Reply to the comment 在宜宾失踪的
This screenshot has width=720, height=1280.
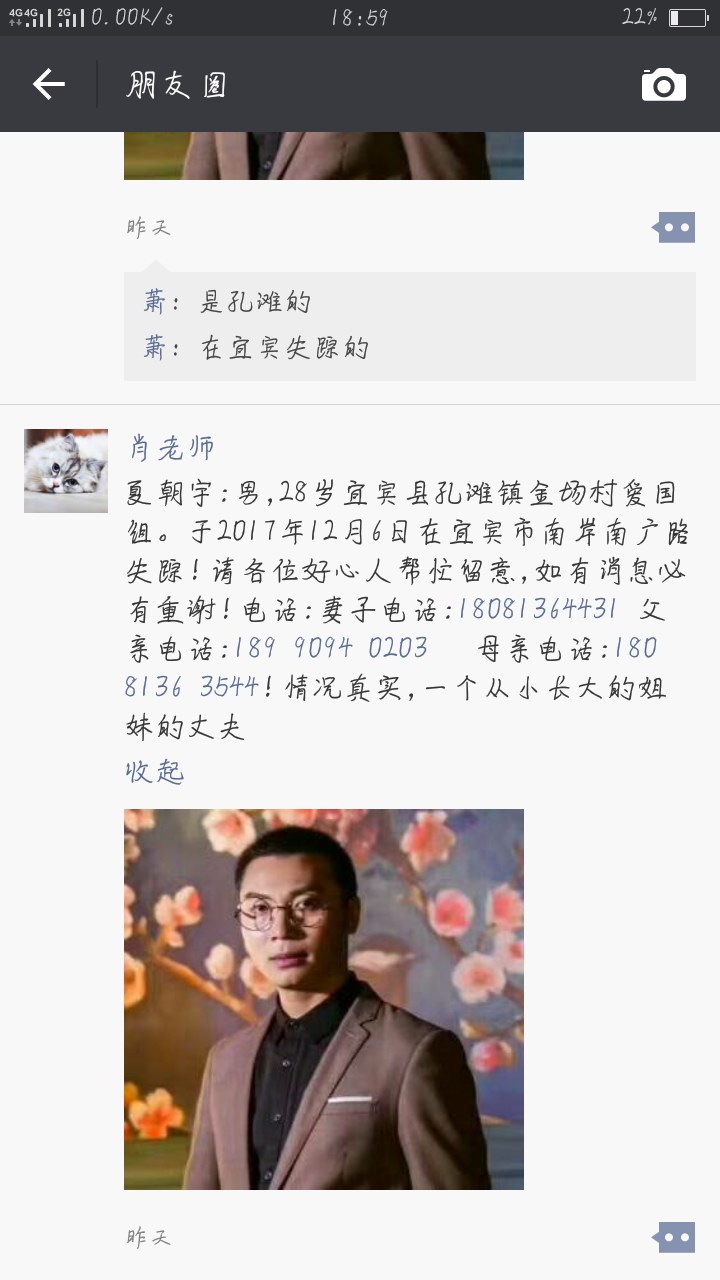(285, 348)
